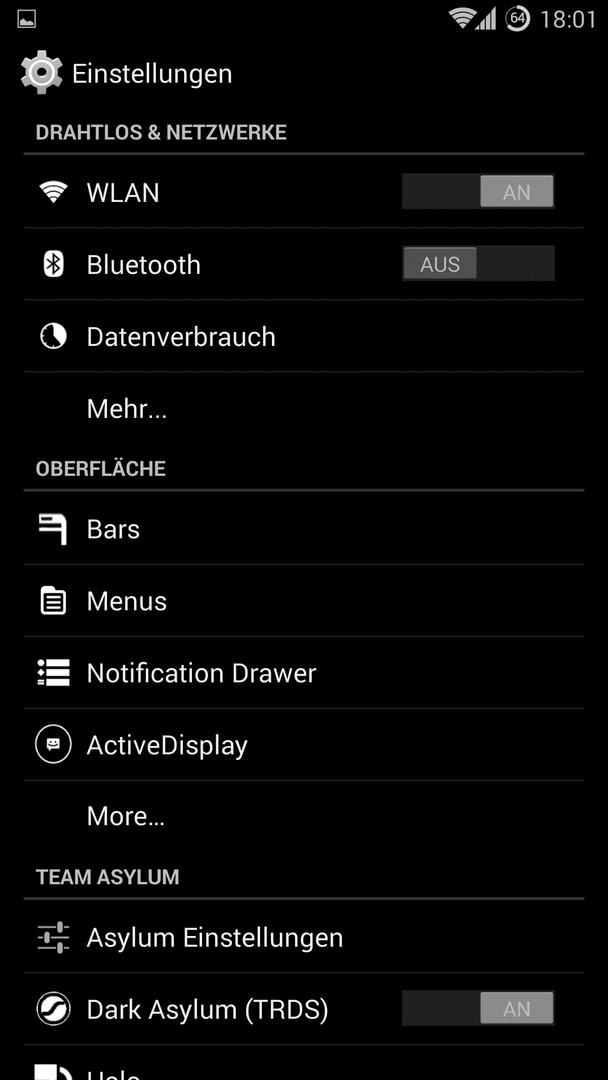Open Notification Drawer settings
The image size is (608, 1080).
pos(304,672)
